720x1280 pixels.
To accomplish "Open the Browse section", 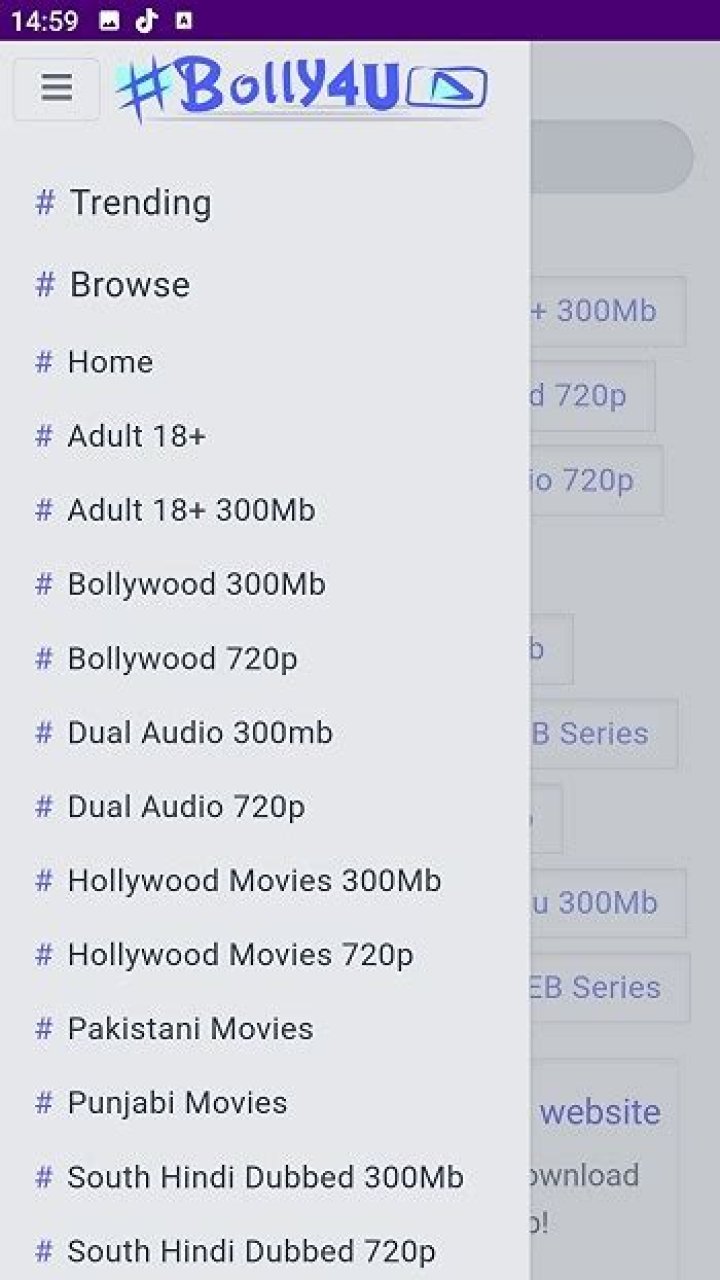I will (x=128, y=285).
